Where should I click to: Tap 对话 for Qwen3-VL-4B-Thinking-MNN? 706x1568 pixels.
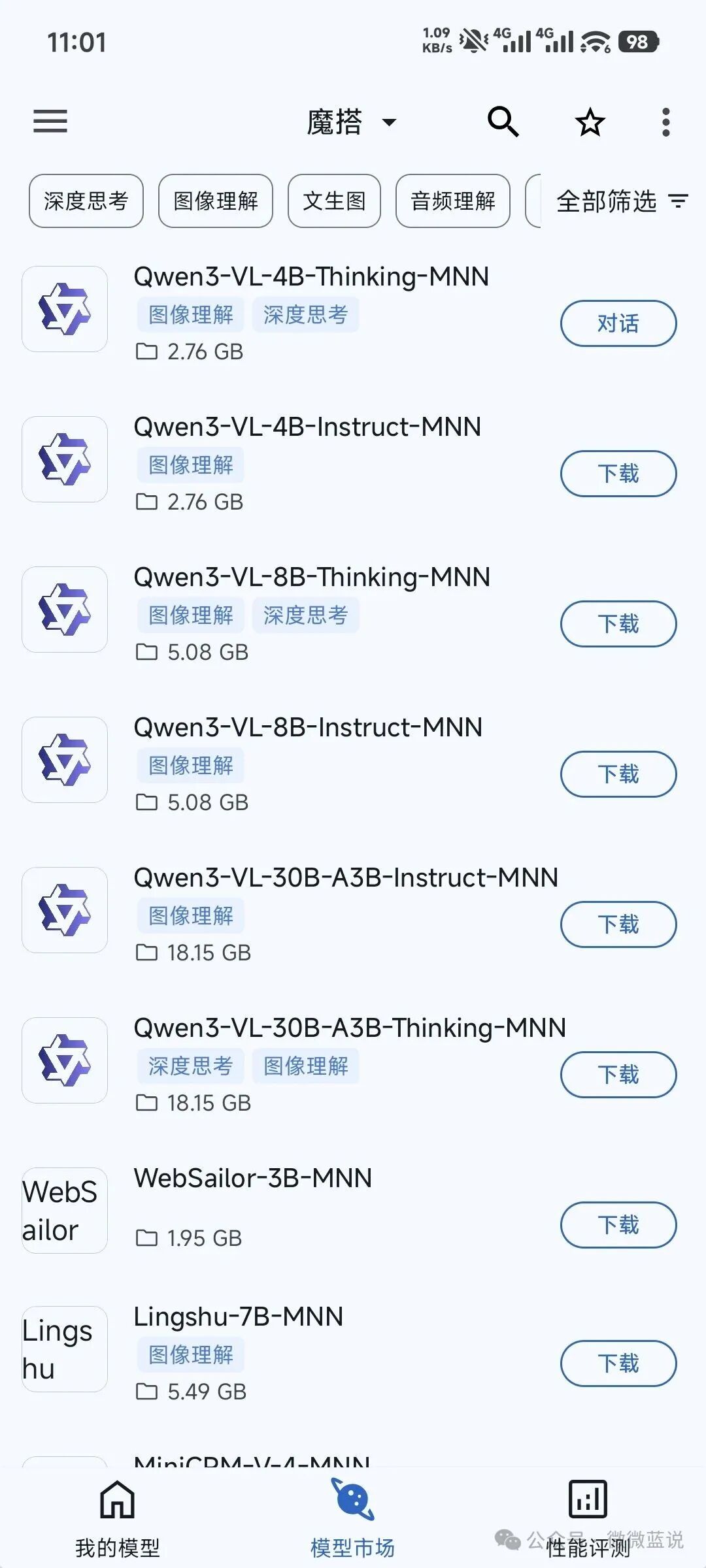618,323
